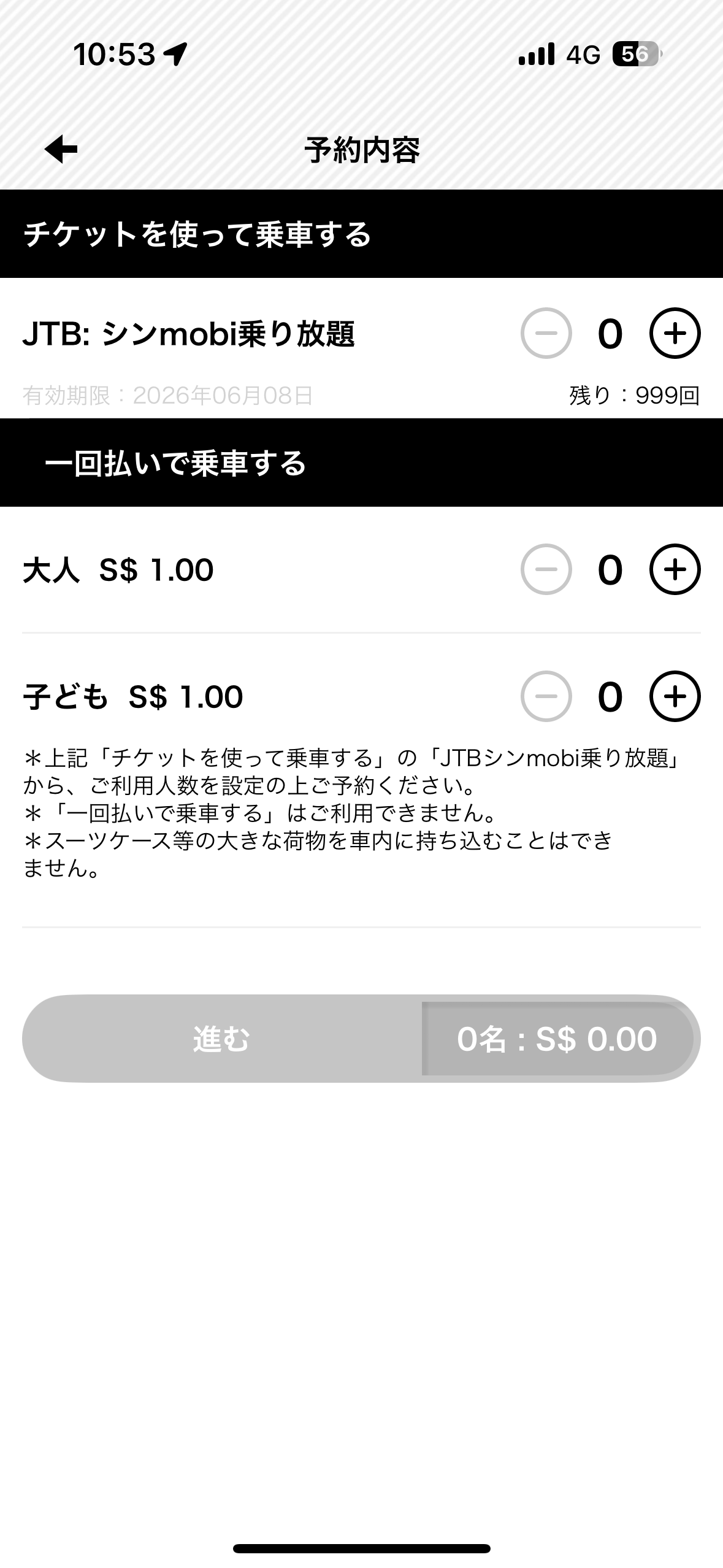Decrease the JTB シンmobi乗り放題 ticket count
This screenshot has width=723, height=1568.
coord(546,333)
